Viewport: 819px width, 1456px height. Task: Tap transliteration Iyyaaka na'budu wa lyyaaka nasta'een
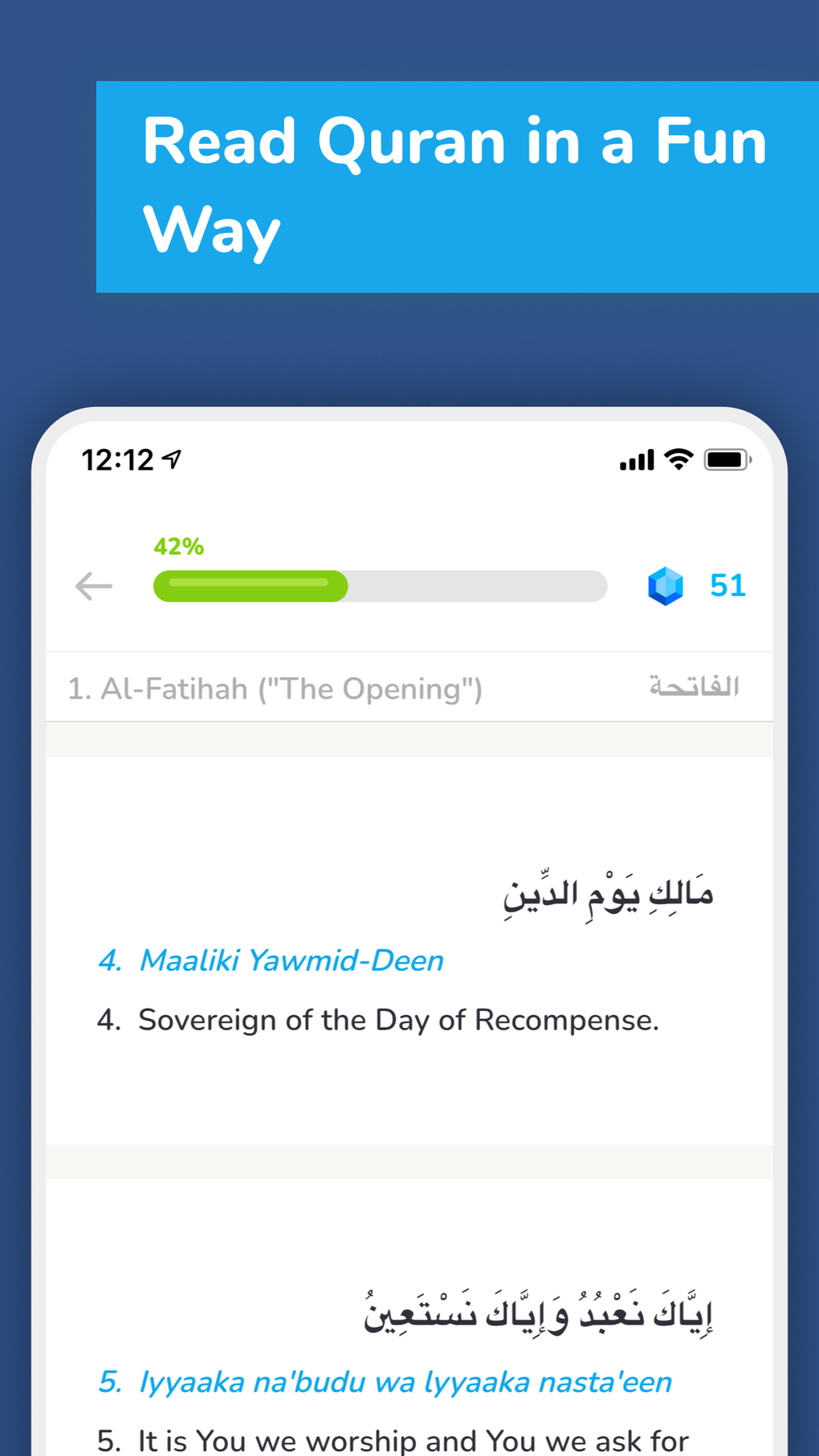click(405, 1381)
